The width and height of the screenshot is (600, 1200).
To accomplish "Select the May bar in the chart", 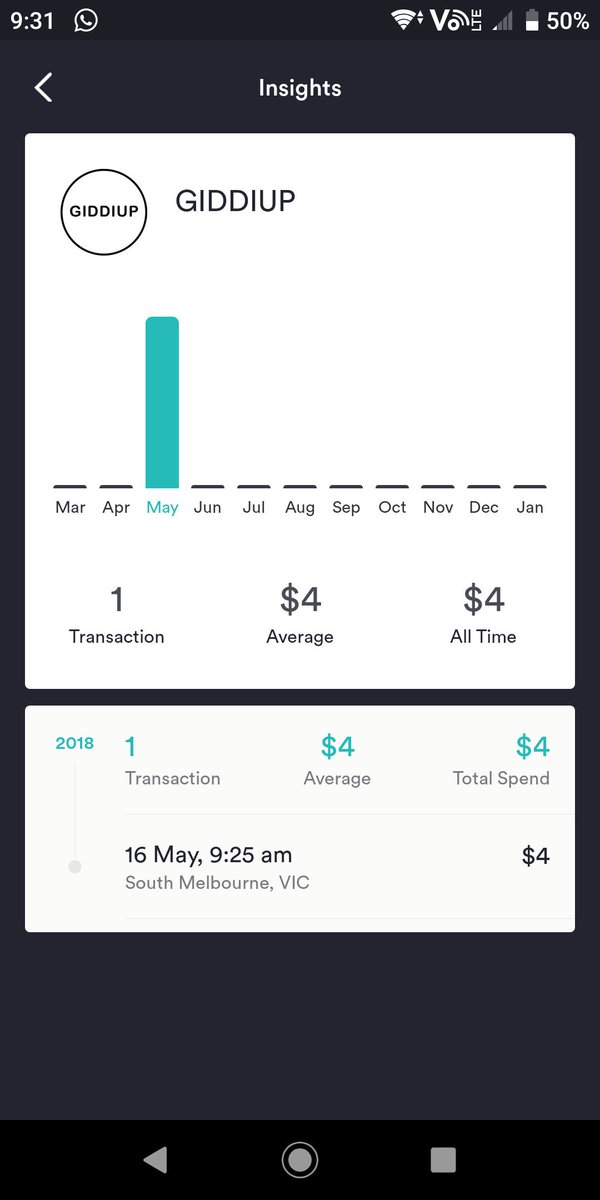I will 162,402.
